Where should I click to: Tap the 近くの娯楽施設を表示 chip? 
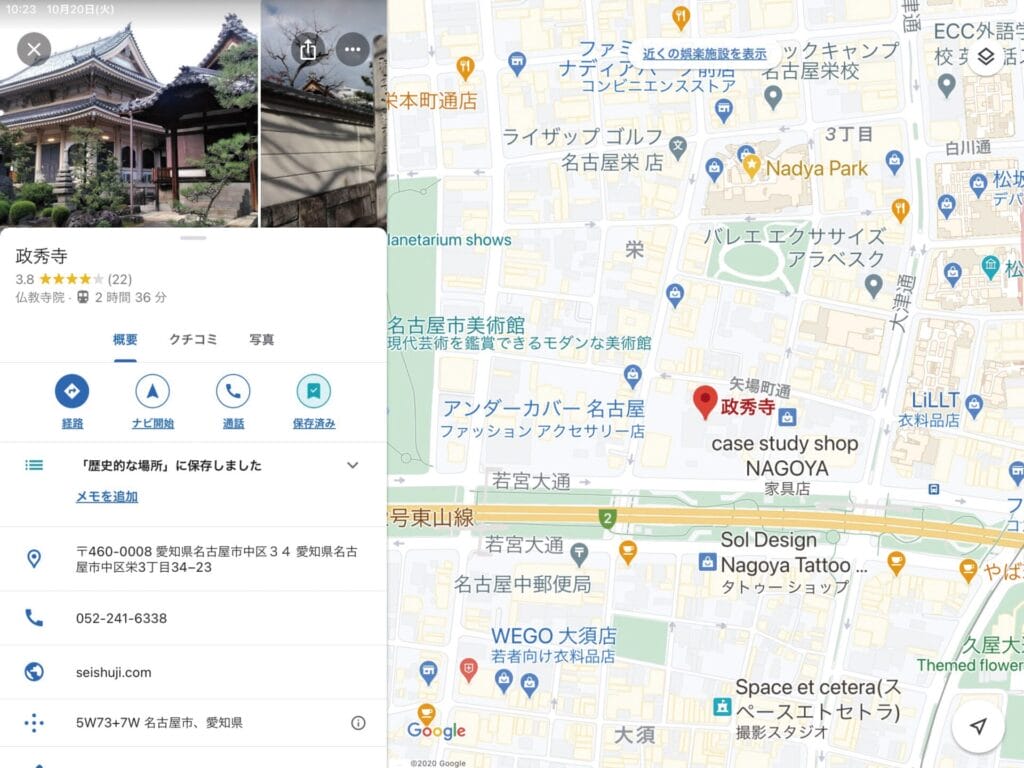(704, 53)
